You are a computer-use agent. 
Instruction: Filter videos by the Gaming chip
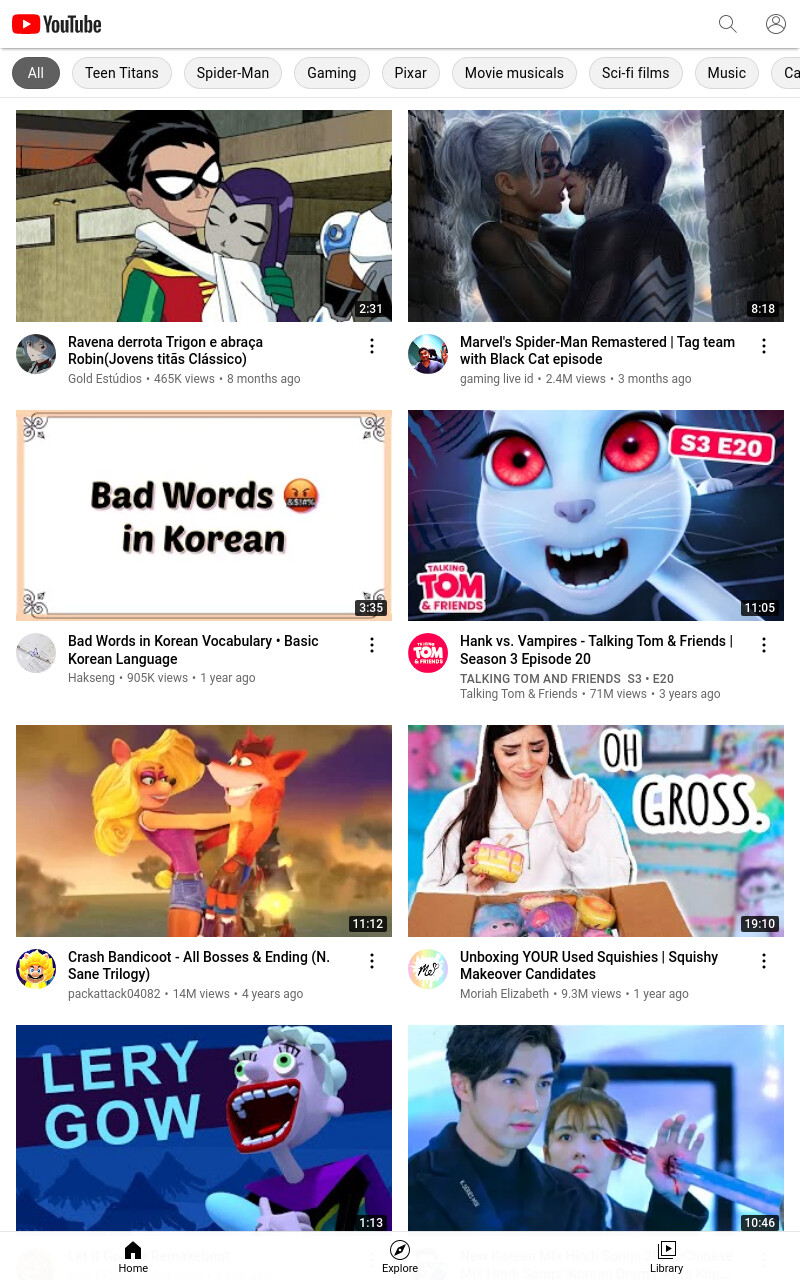[332, 73]
